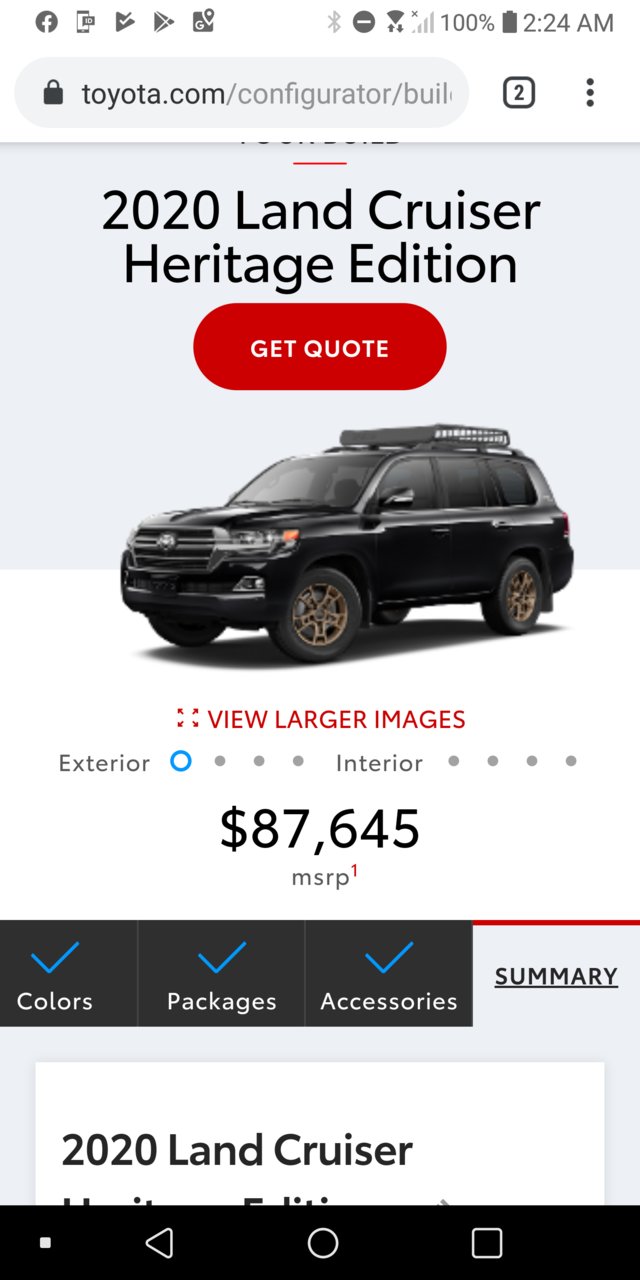
Task: Open the Summary tab
Action: click(x=556, y=976)
